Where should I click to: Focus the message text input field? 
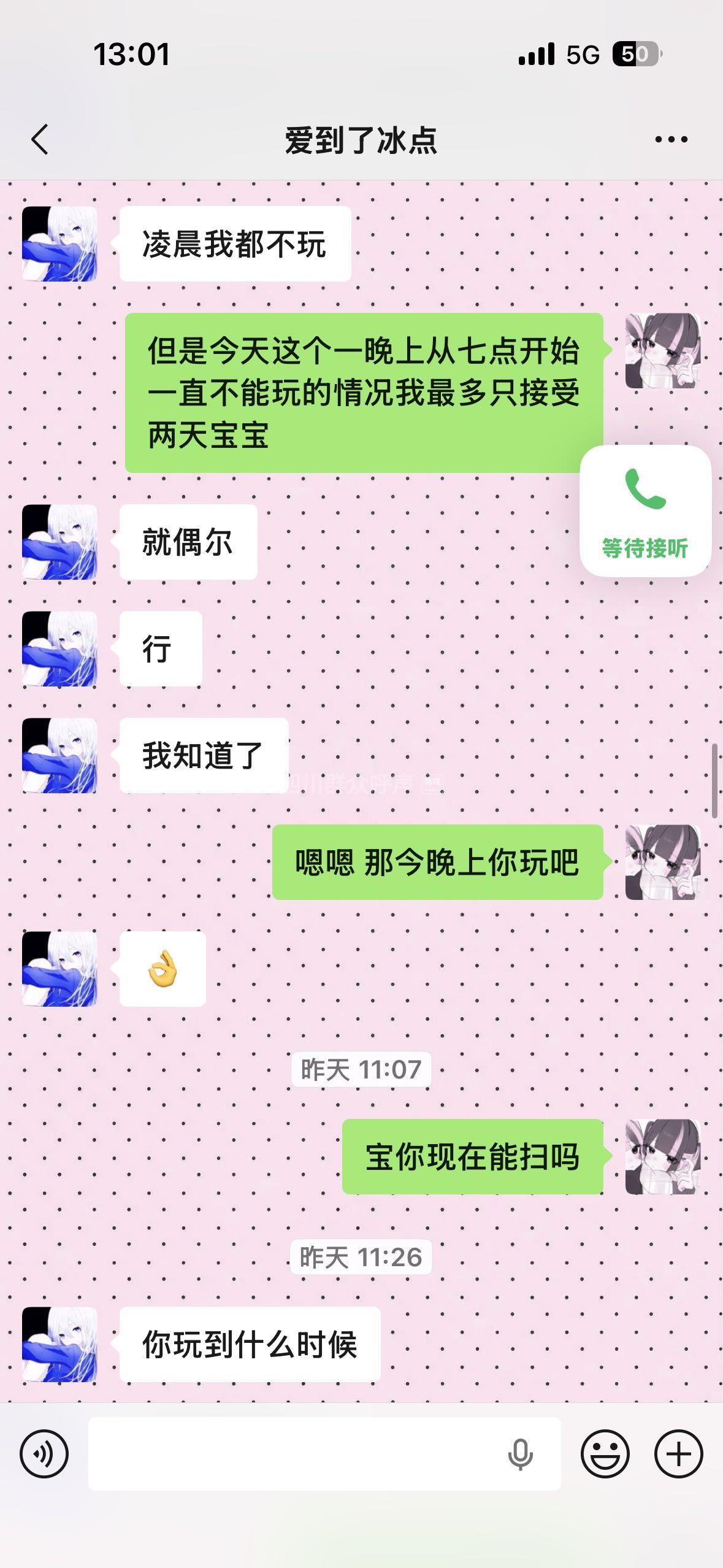[294, 1453]
